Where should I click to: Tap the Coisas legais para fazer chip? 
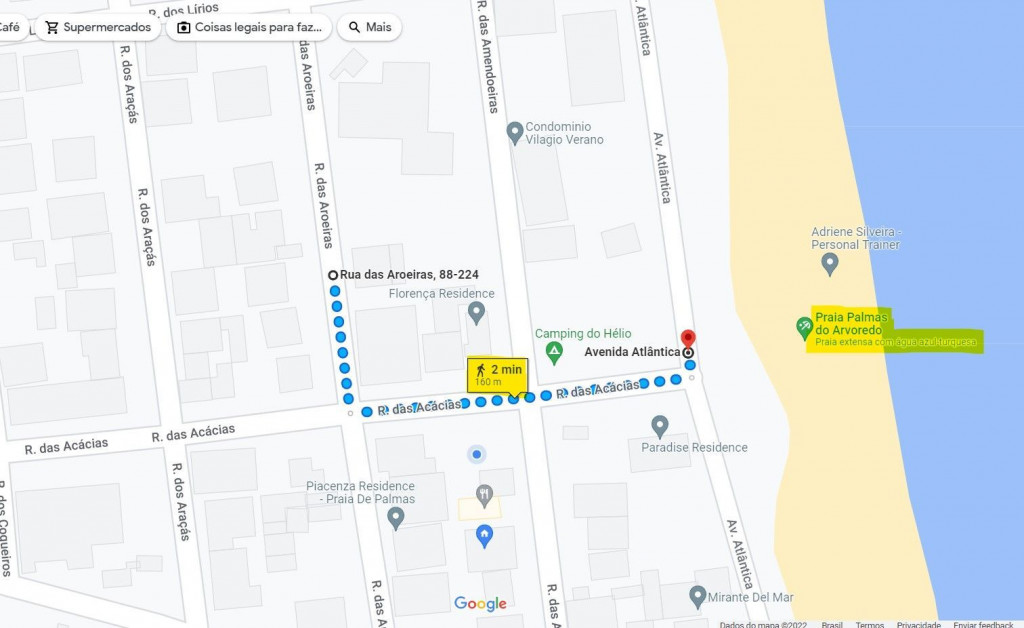249,27
